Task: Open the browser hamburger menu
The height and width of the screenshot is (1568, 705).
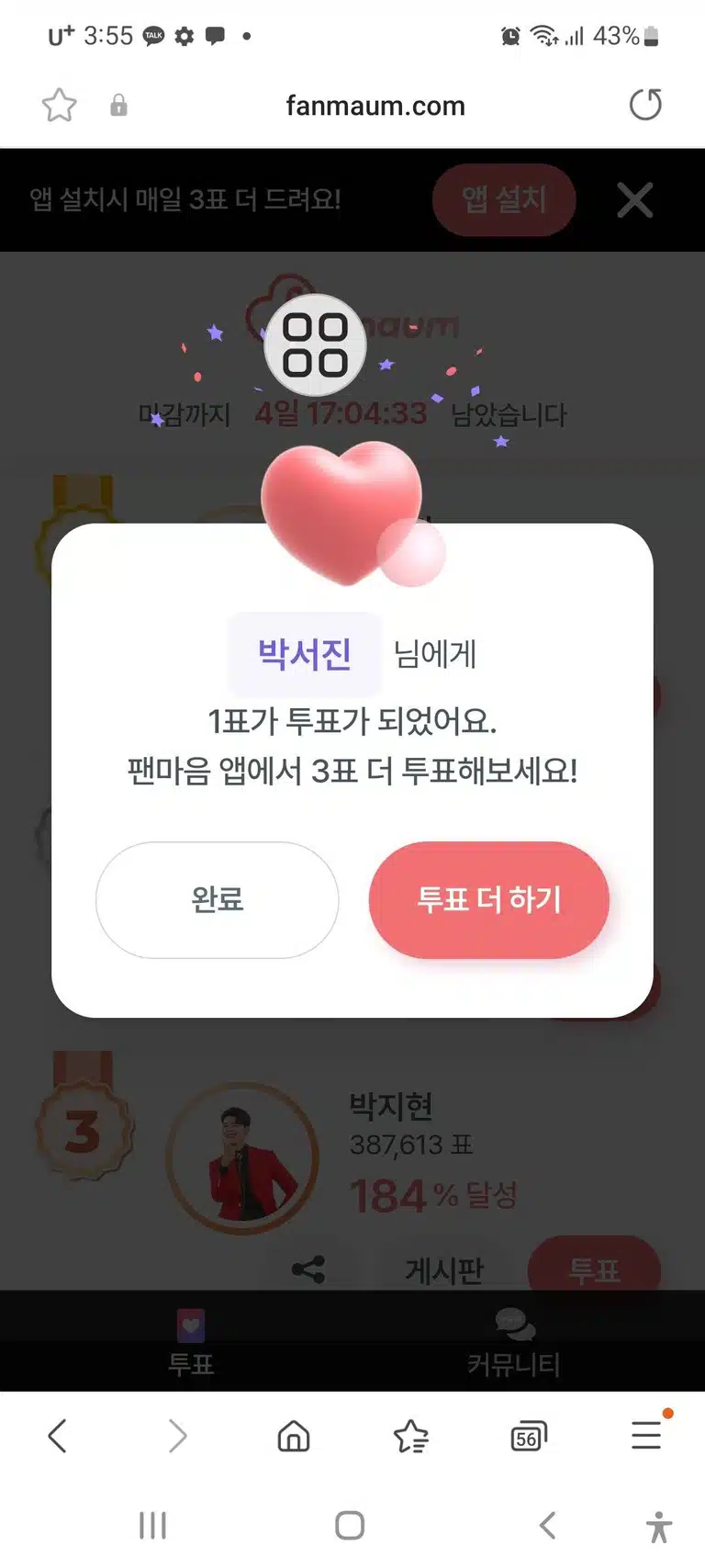Action: (x=646, y=1434)
